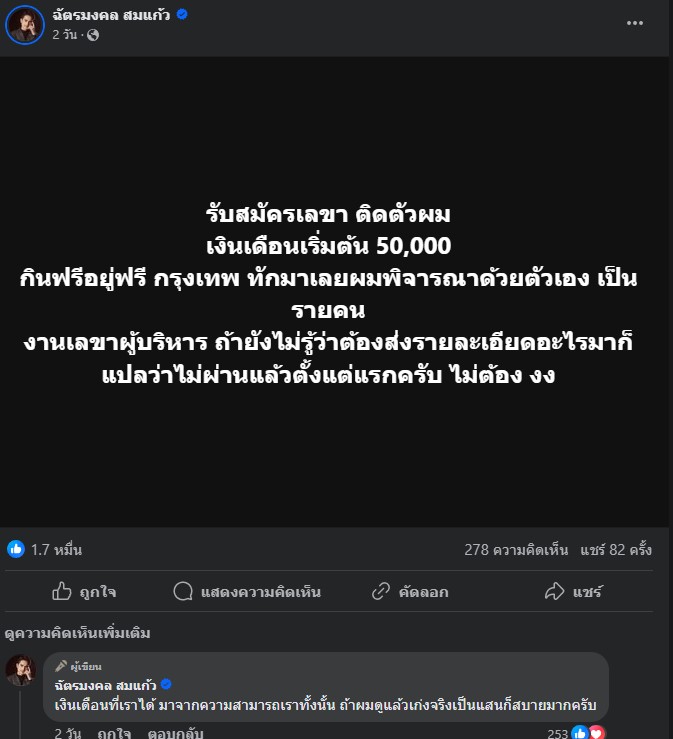Screen dimensions: 673x739
Task: Open the 2 วัน timestamp under the author name
Action: [65, 35]
